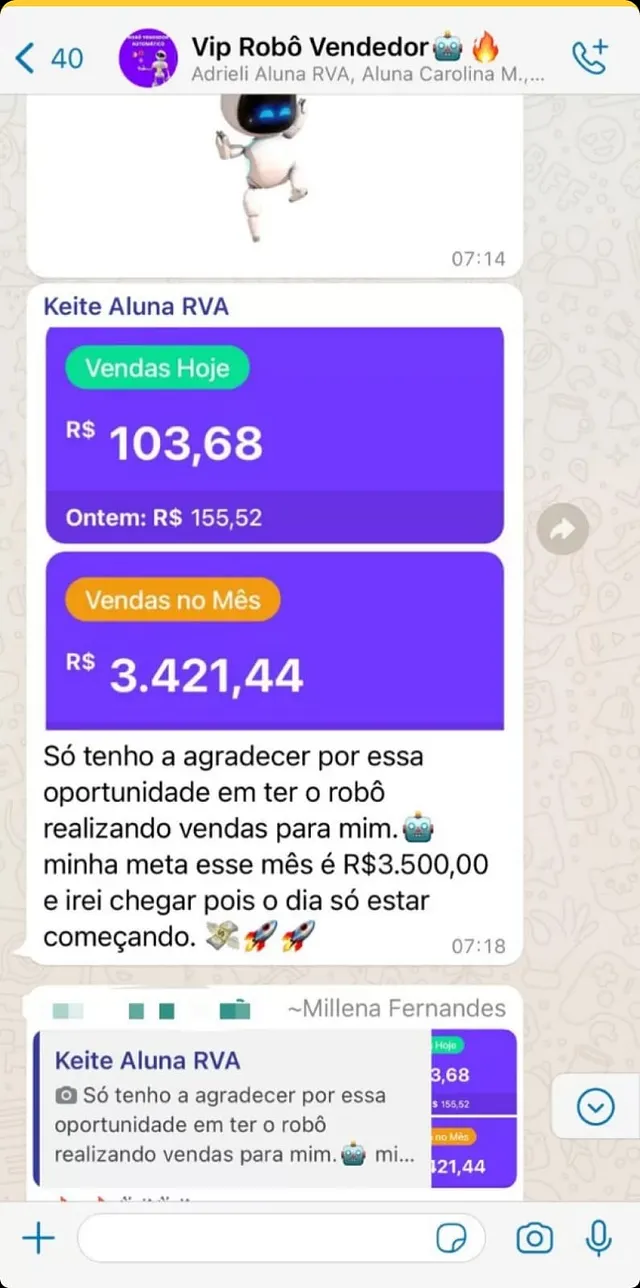The height and width of the screenshot is (1288, 640).
Task: Open the camera to send a photo
Action: [534, 1239]
